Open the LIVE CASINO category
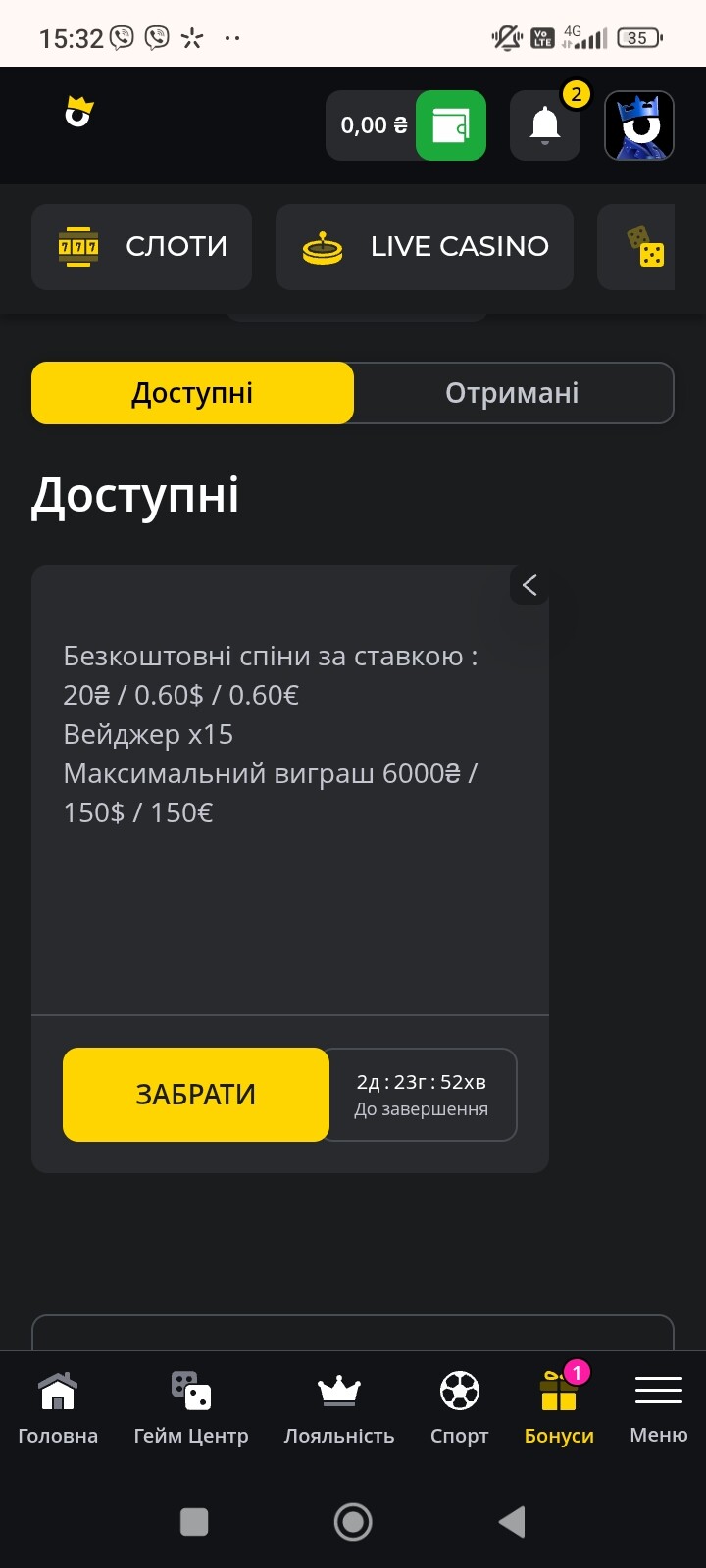The width and height of the screenshot is (706, 1568). click(425, 247)
